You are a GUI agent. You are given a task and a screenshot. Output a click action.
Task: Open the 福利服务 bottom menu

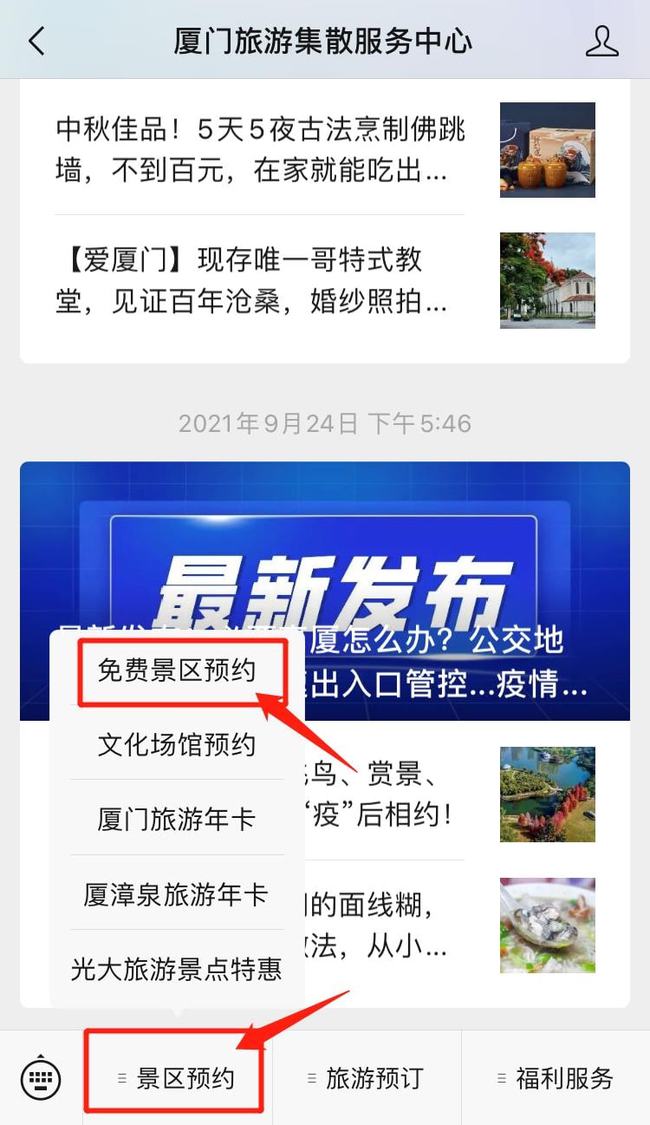pos(556,1078)
